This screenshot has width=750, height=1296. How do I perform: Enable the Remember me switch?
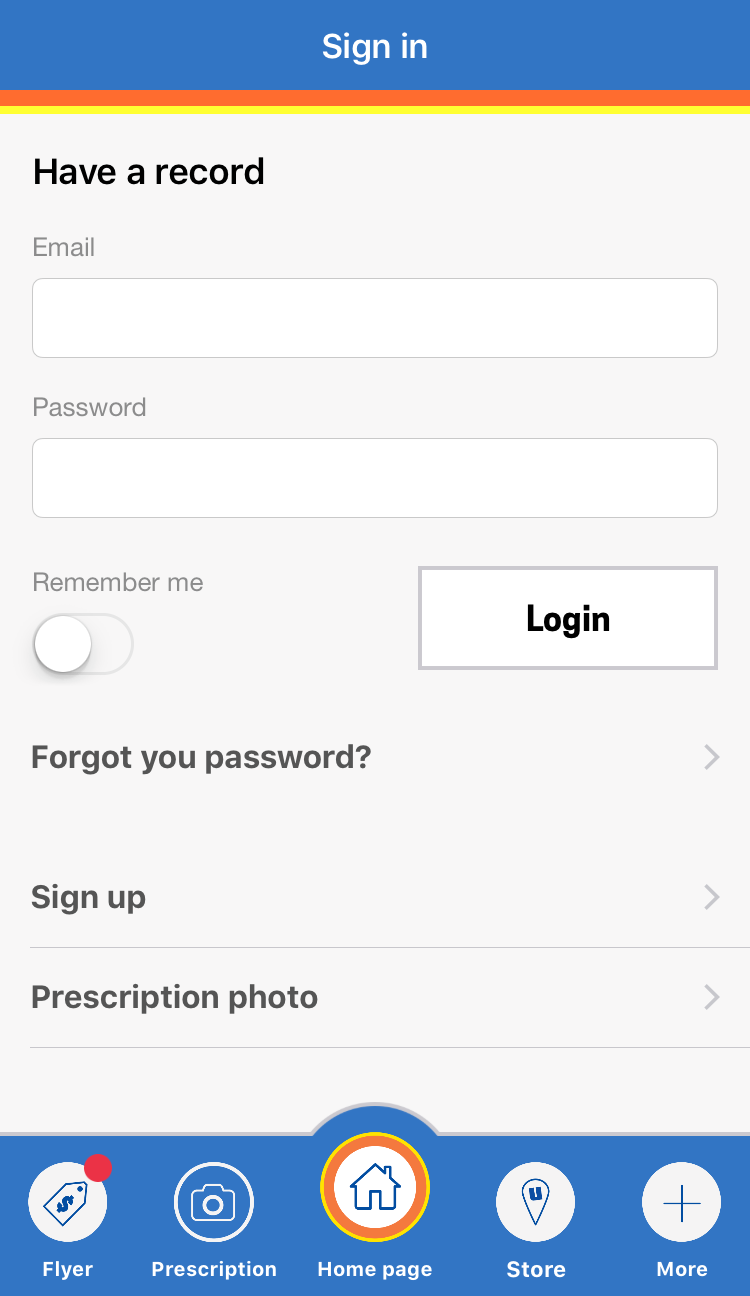83,644
